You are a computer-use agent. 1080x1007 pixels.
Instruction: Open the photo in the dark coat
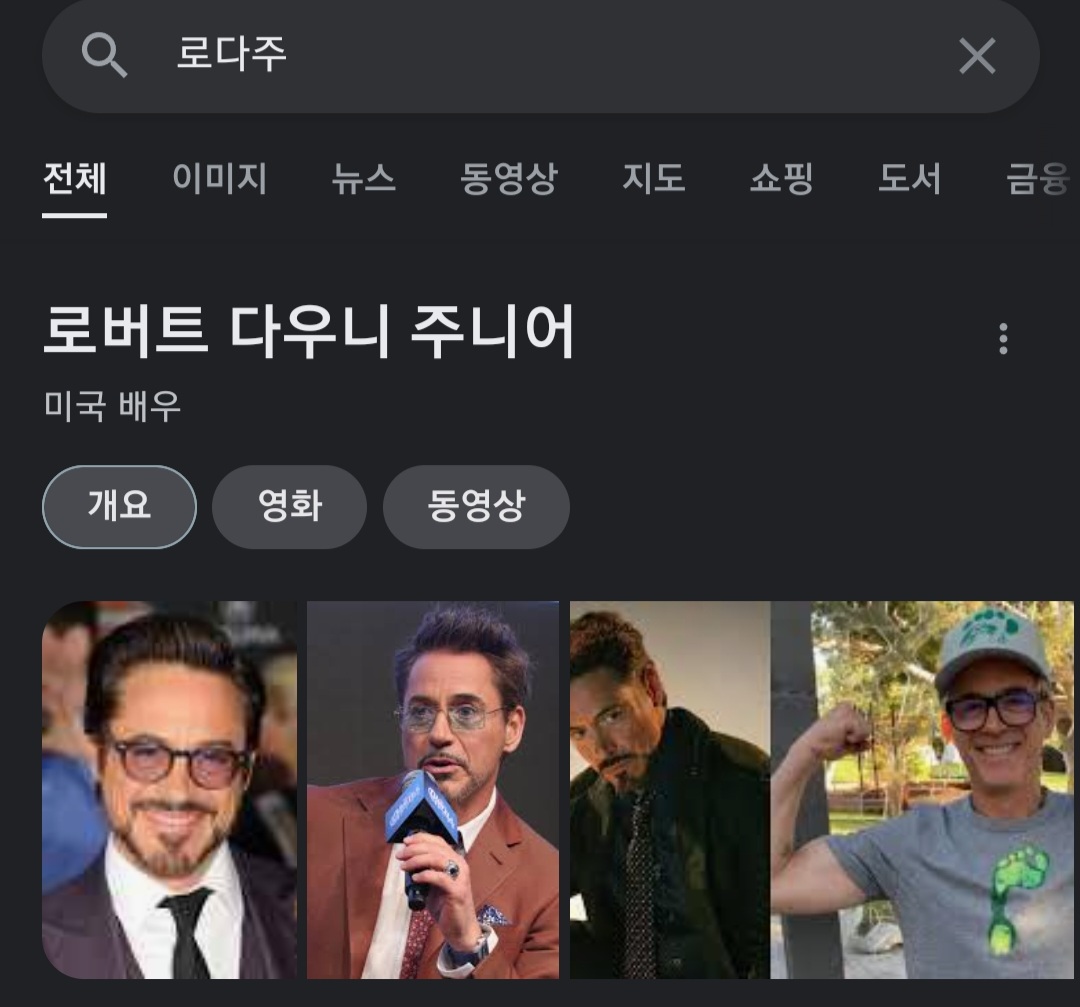coord(669,789)
